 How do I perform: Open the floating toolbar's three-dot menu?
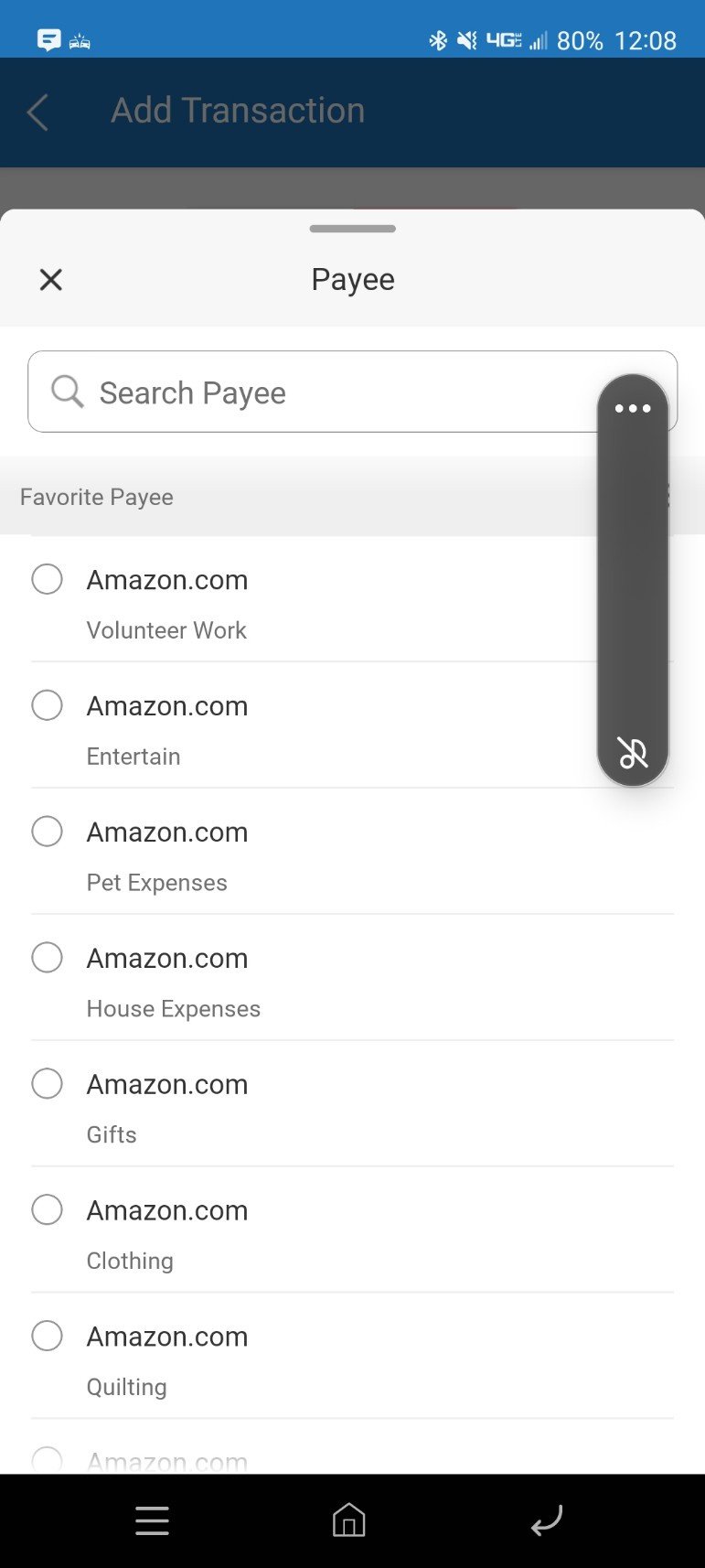633,408
